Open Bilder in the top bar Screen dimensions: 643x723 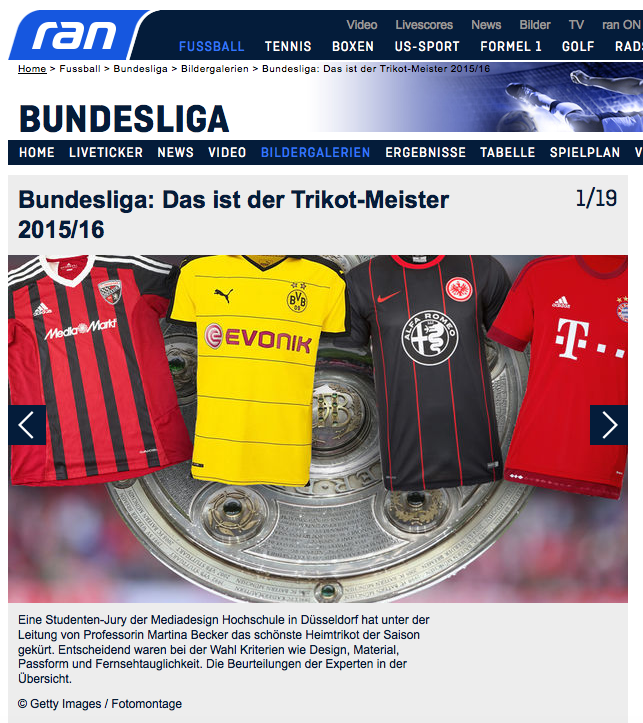click(535, 25)
